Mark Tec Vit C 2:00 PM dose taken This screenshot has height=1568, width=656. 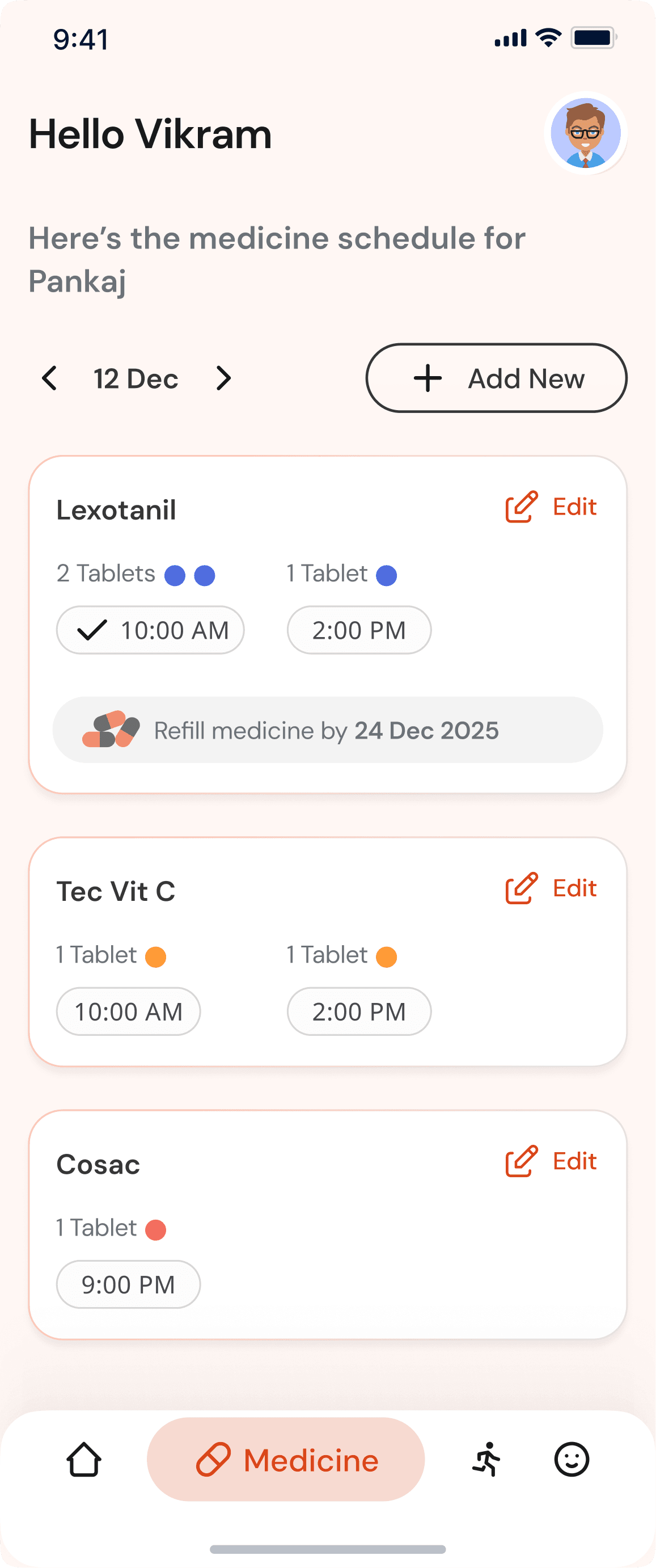pyautogui.click(x=359, y=1011)
